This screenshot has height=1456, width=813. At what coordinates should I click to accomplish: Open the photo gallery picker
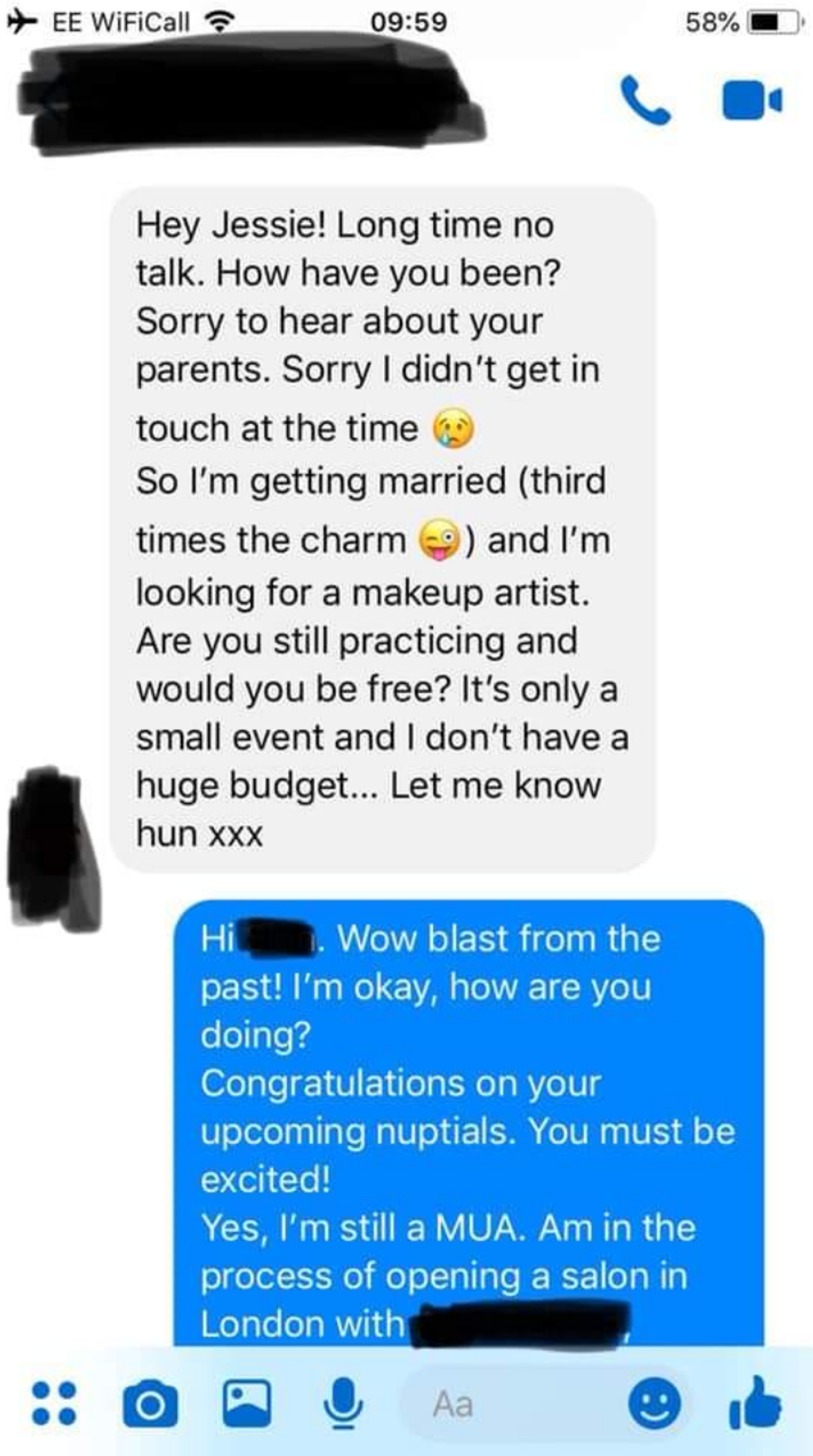(x=246, y=1403)
